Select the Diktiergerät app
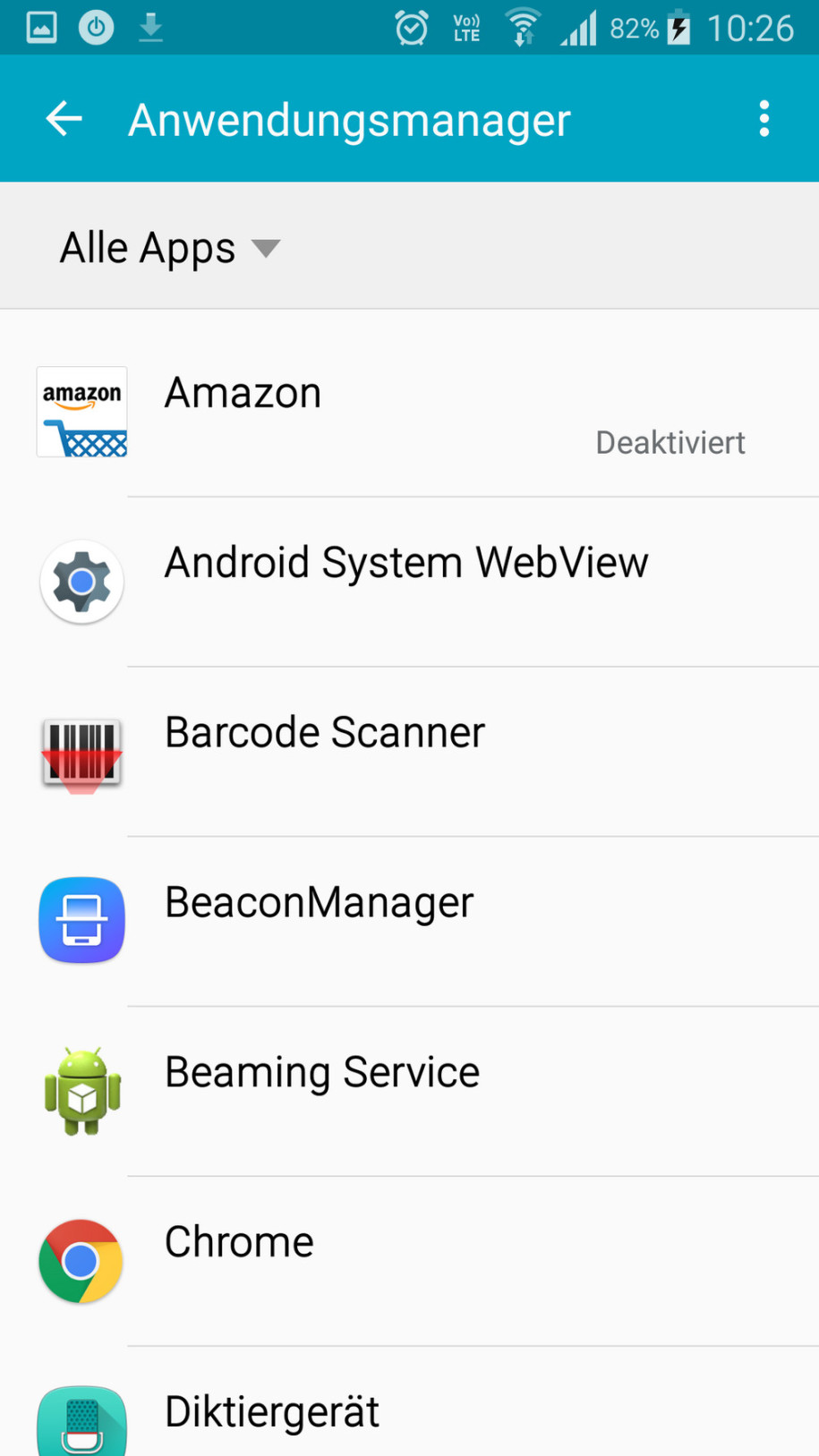 click(x=409, y=1402)
